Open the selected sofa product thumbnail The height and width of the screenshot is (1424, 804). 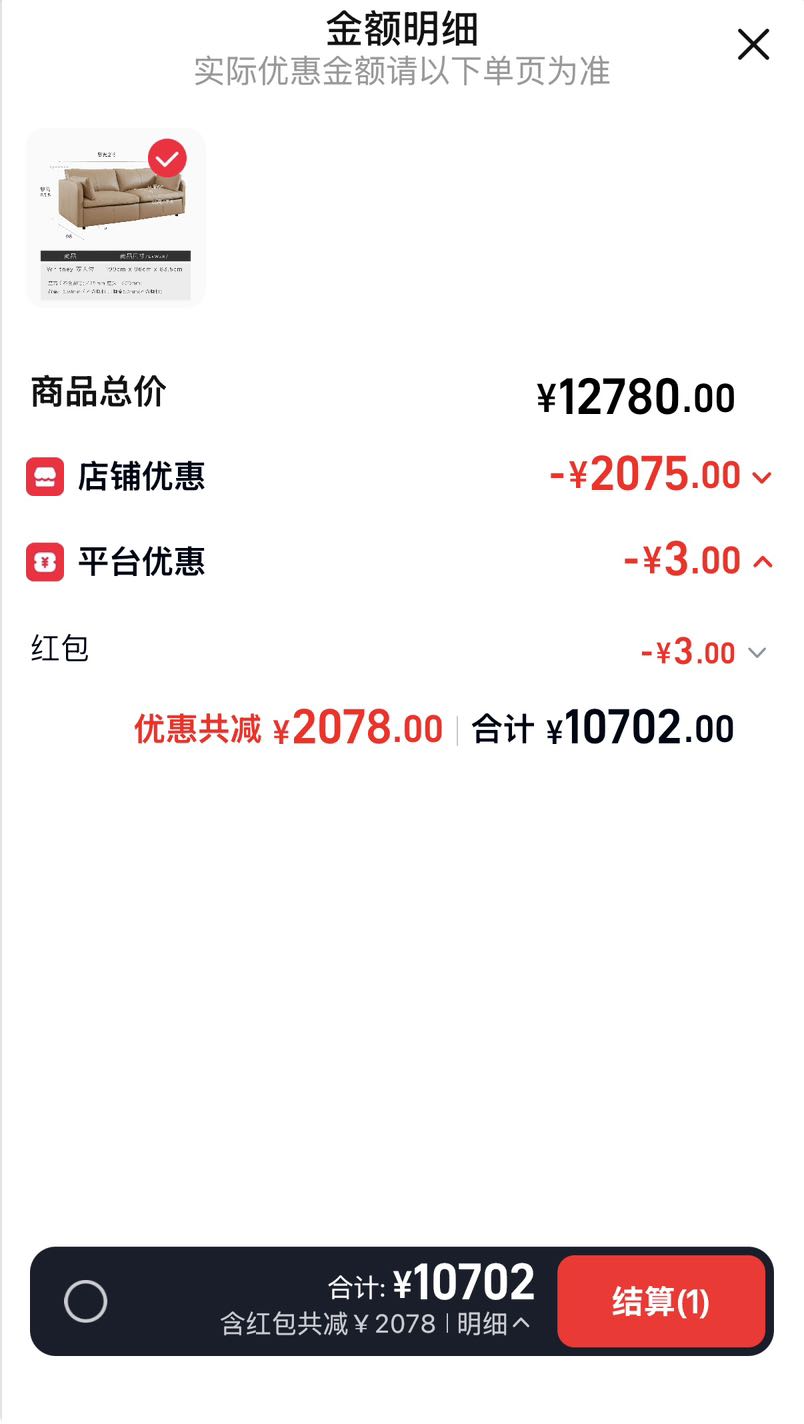point(116,217)
